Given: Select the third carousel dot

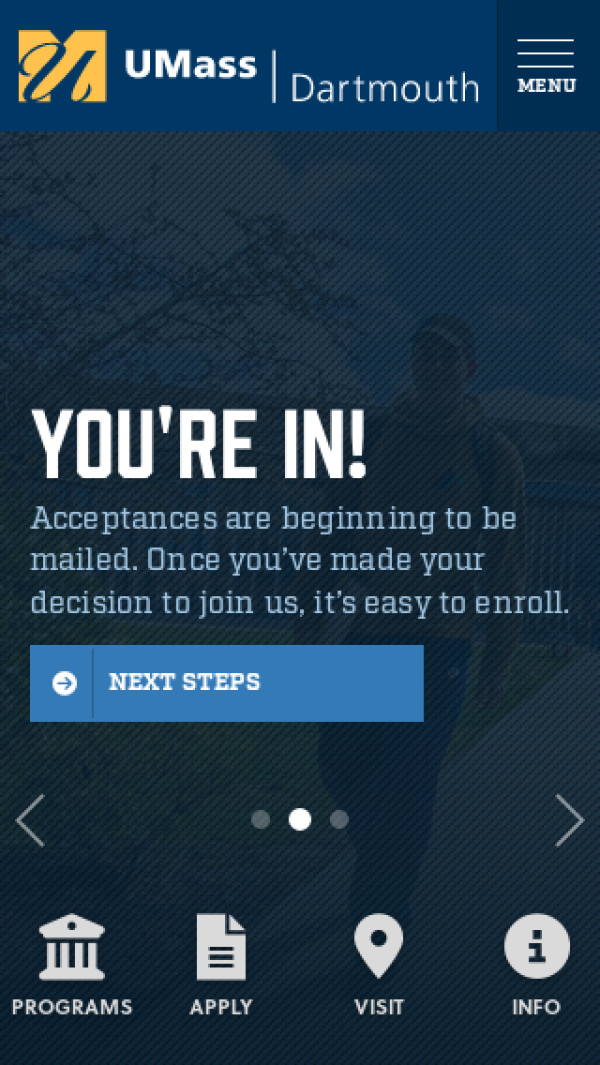Looking at the screenshot, I should [339, 820].
